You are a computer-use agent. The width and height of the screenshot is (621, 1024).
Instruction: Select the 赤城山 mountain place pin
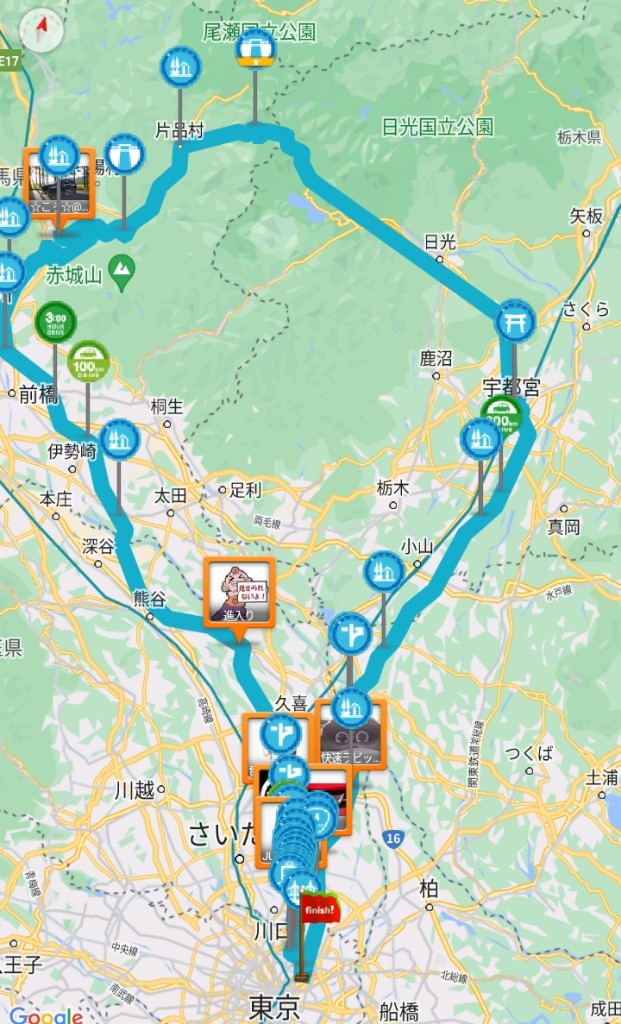pyautogui.click(x=121, y=272)
